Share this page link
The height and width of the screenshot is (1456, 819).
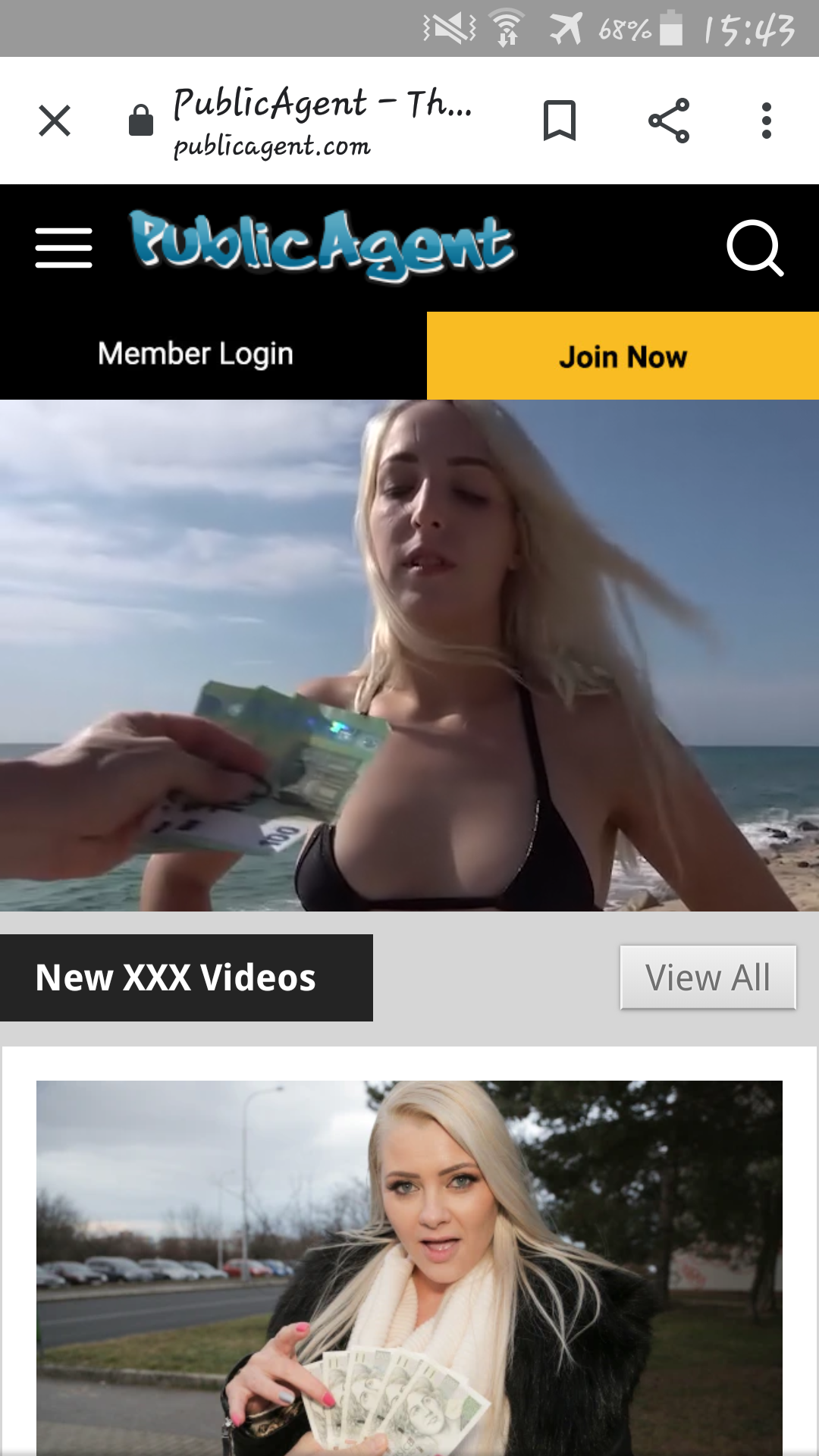pos(669,121)
